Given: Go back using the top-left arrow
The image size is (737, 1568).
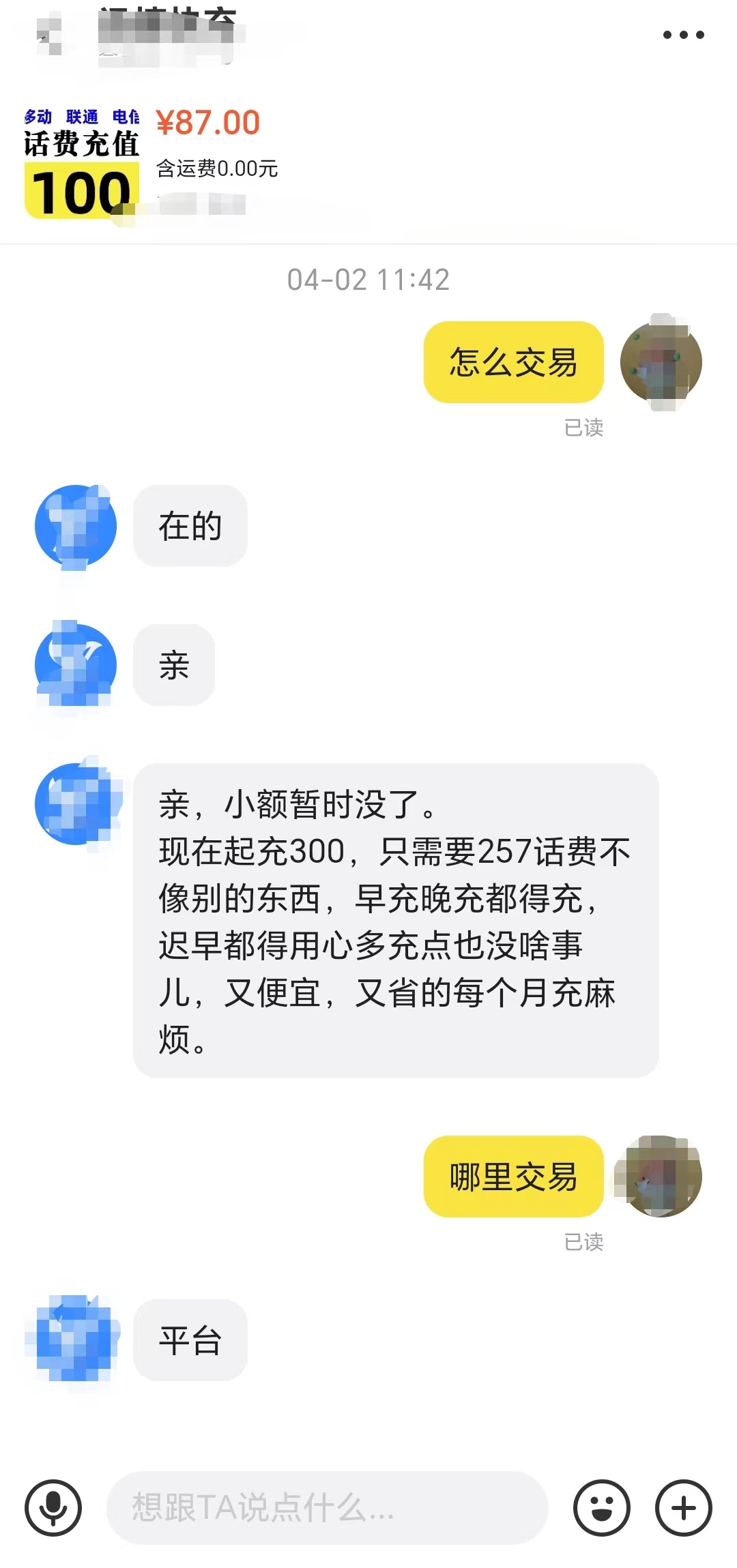Looking at the screenshot, I should click(x=49, y=35).
